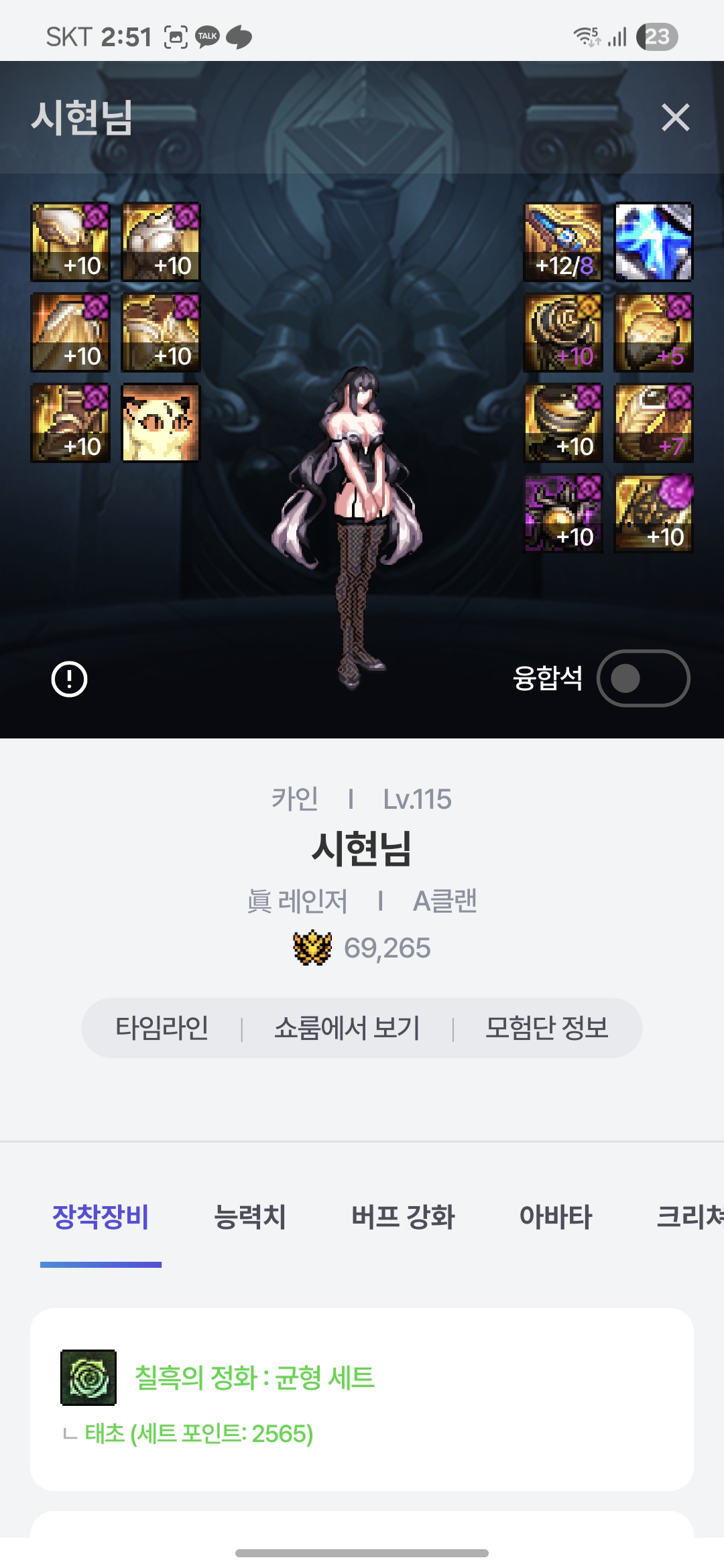Switch to the 아바타 tab
This screenshot has width=724, height=1568.
coord(556,1217)
